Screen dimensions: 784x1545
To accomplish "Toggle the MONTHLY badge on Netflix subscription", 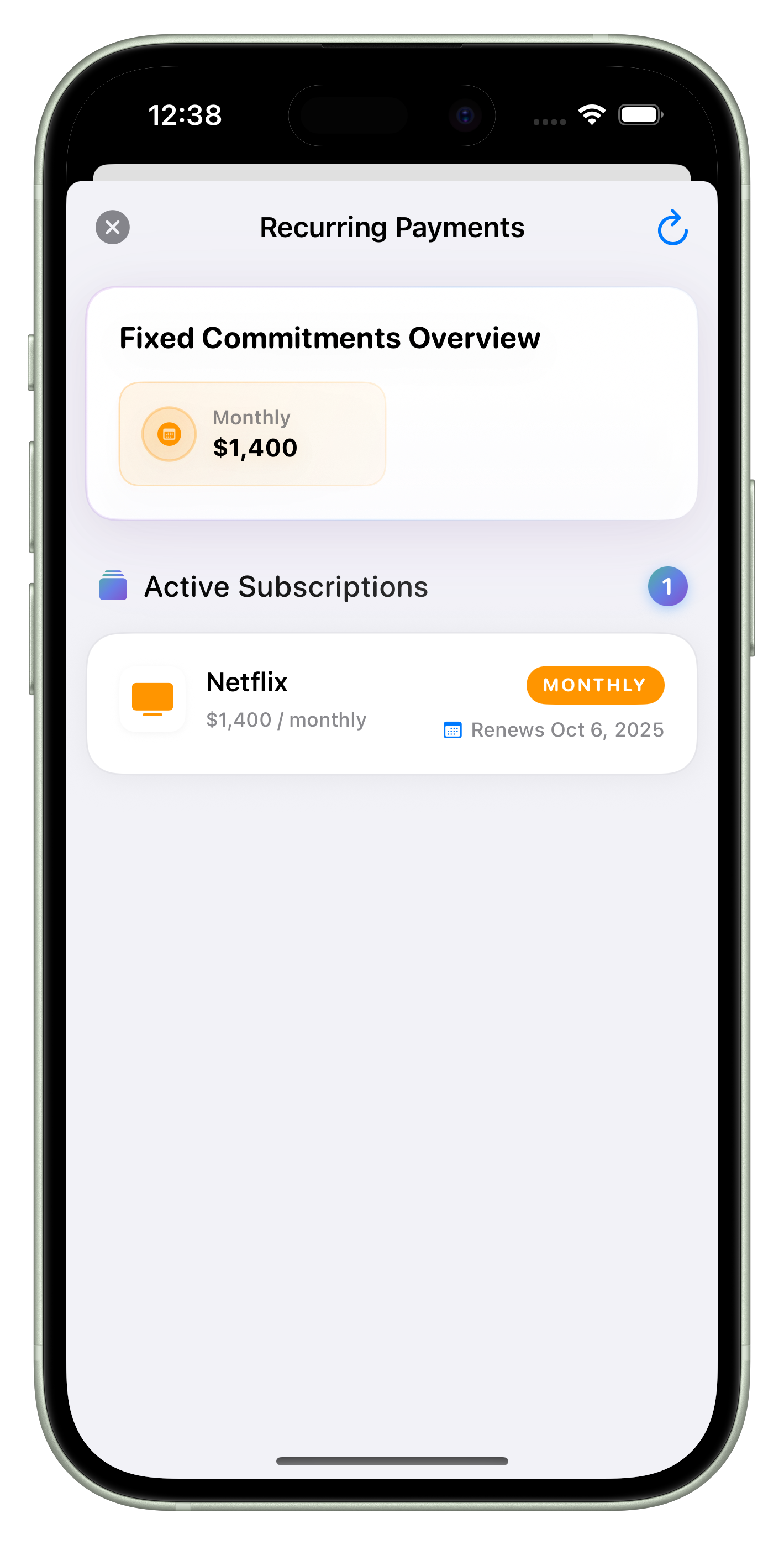I will pos(594,684).
